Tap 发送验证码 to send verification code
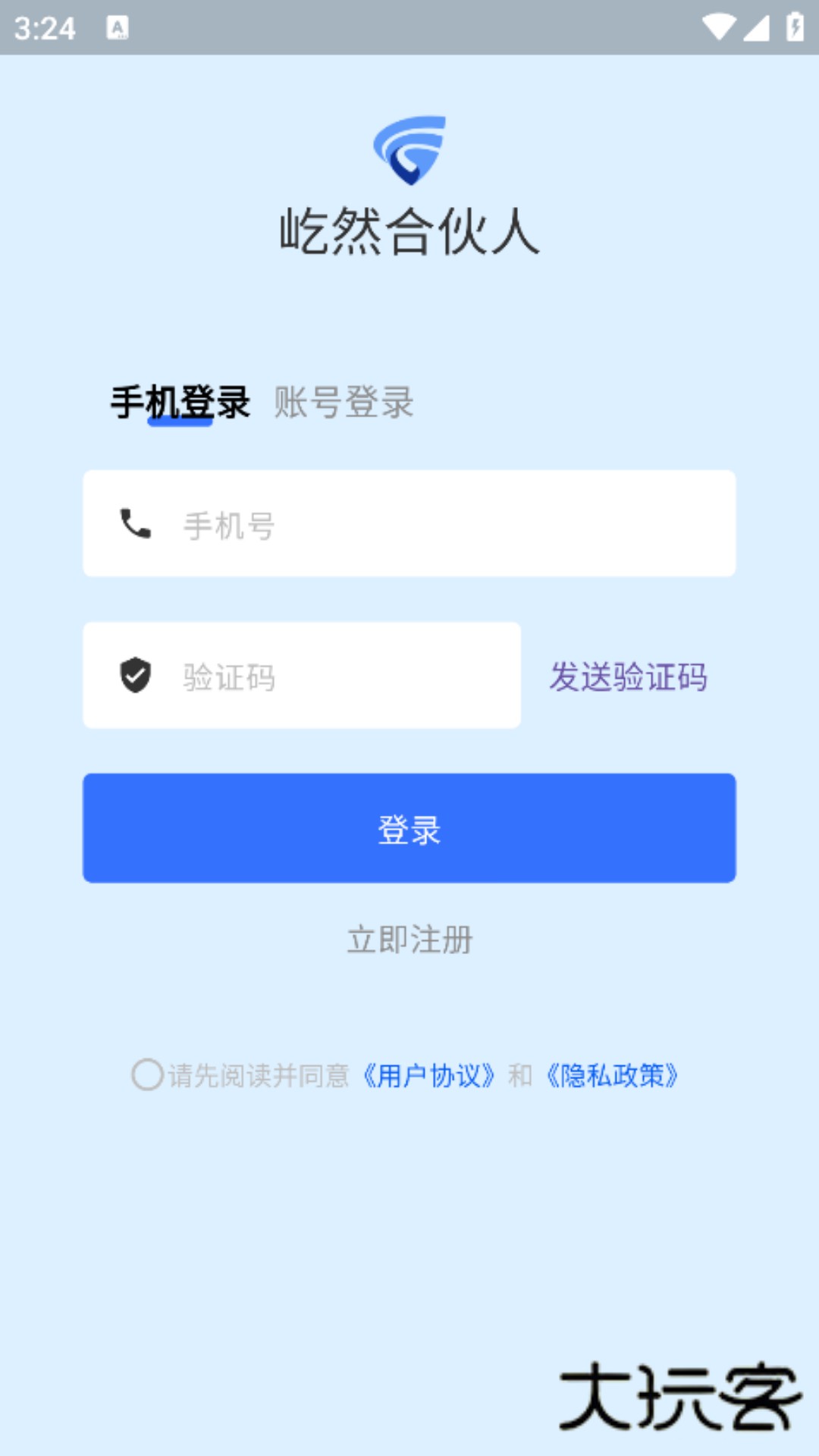Screen dimensions: 819x1456 630,679
